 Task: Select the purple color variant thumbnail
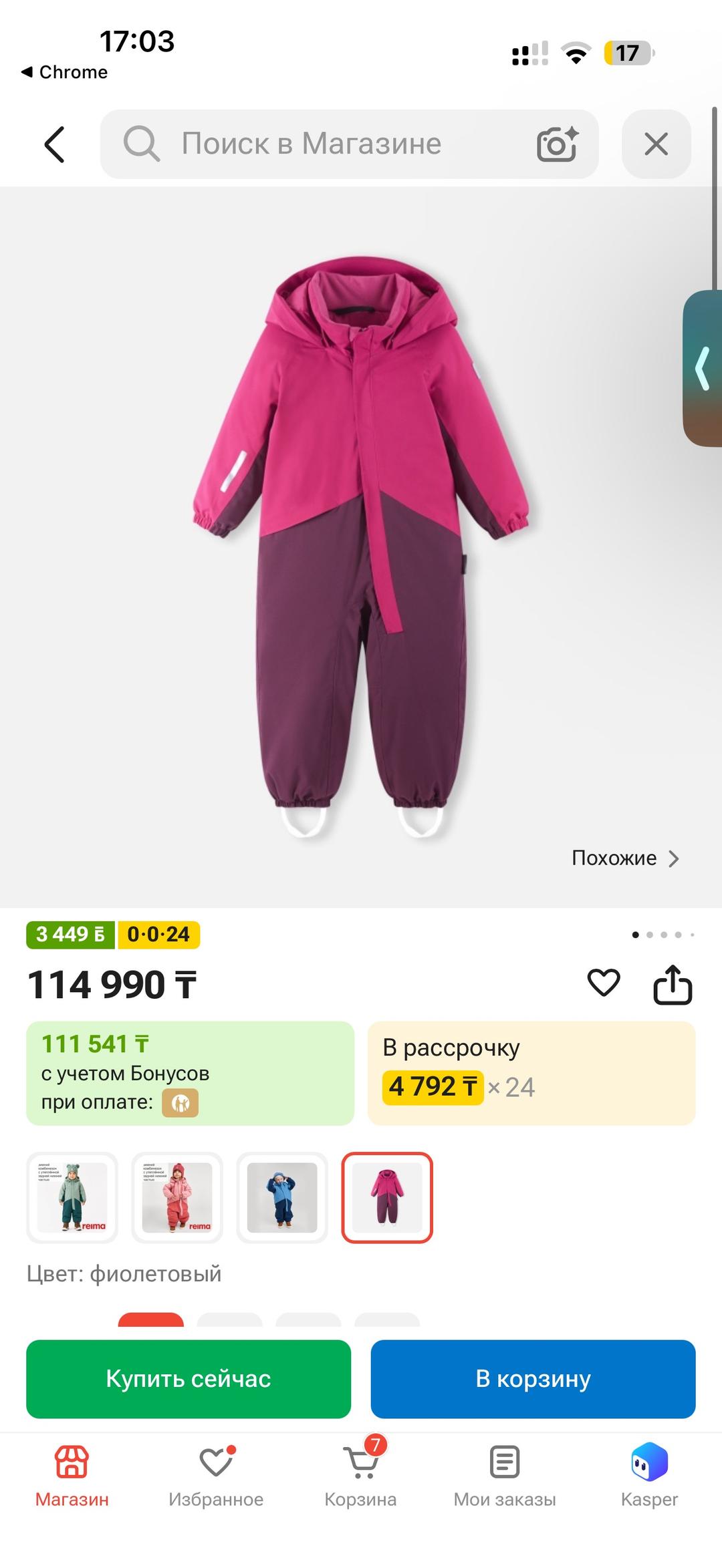387,1197
